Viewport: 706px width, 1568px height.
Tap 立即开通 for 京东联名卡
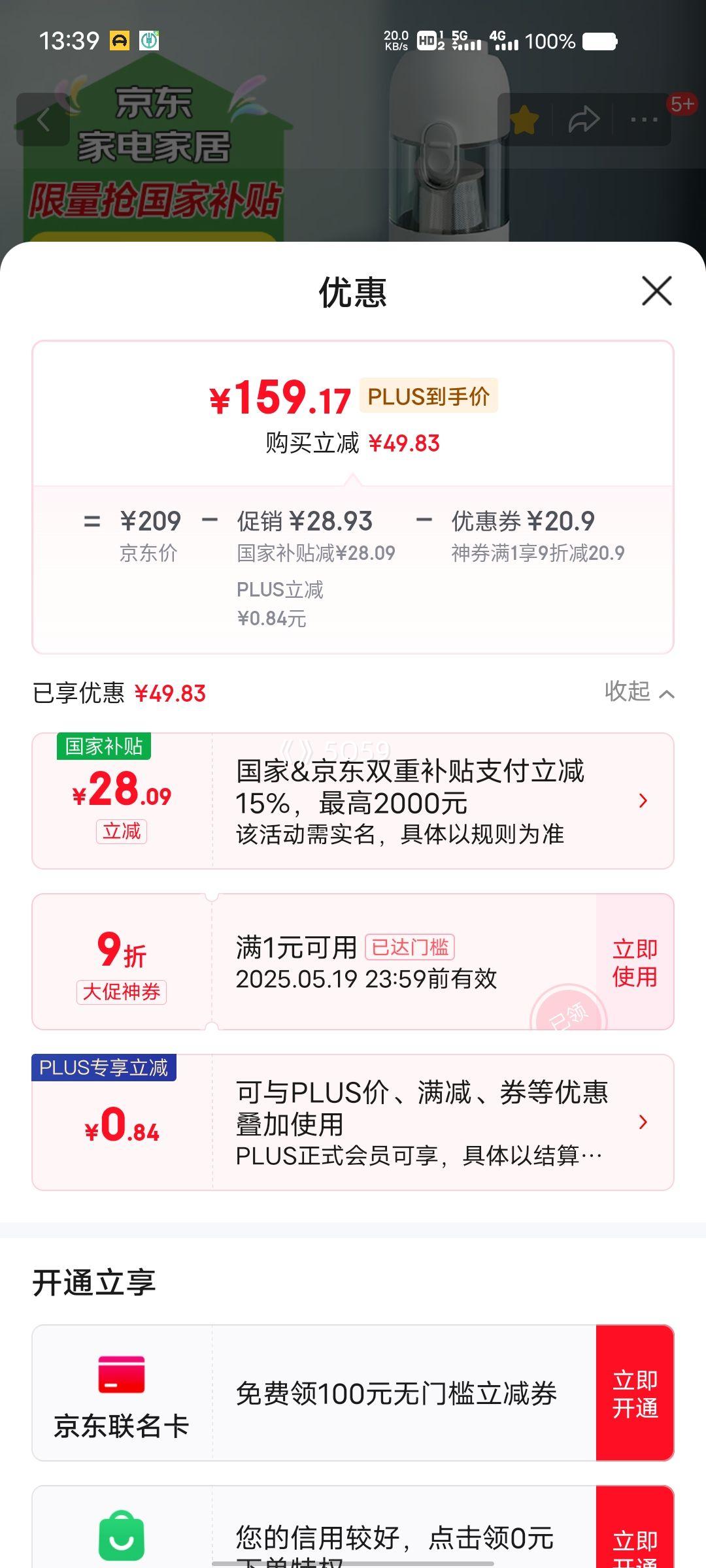pyautogui.click(x=634, y=1393)
